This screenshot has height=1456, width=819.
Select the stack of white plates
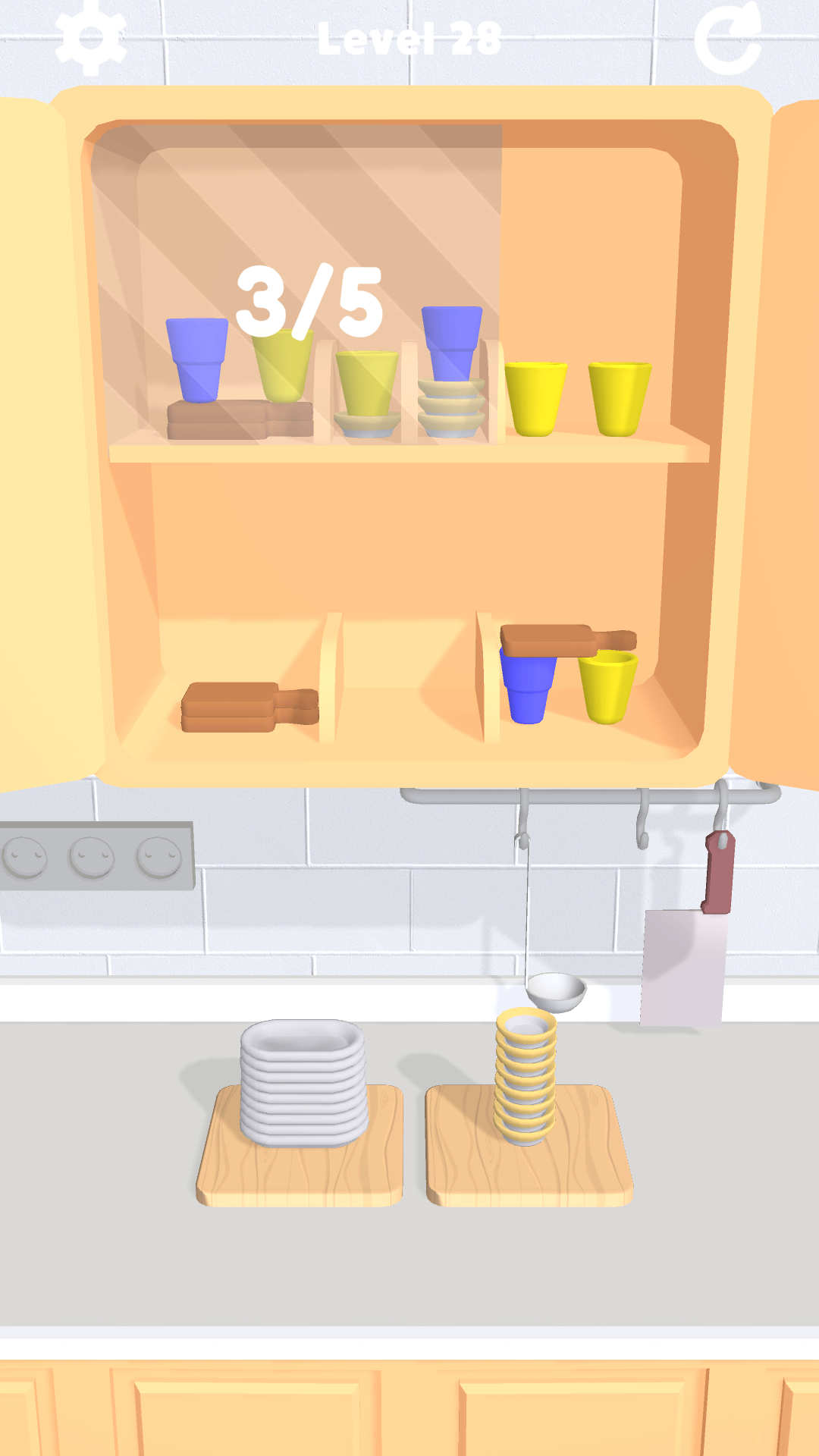point(304,1084)
